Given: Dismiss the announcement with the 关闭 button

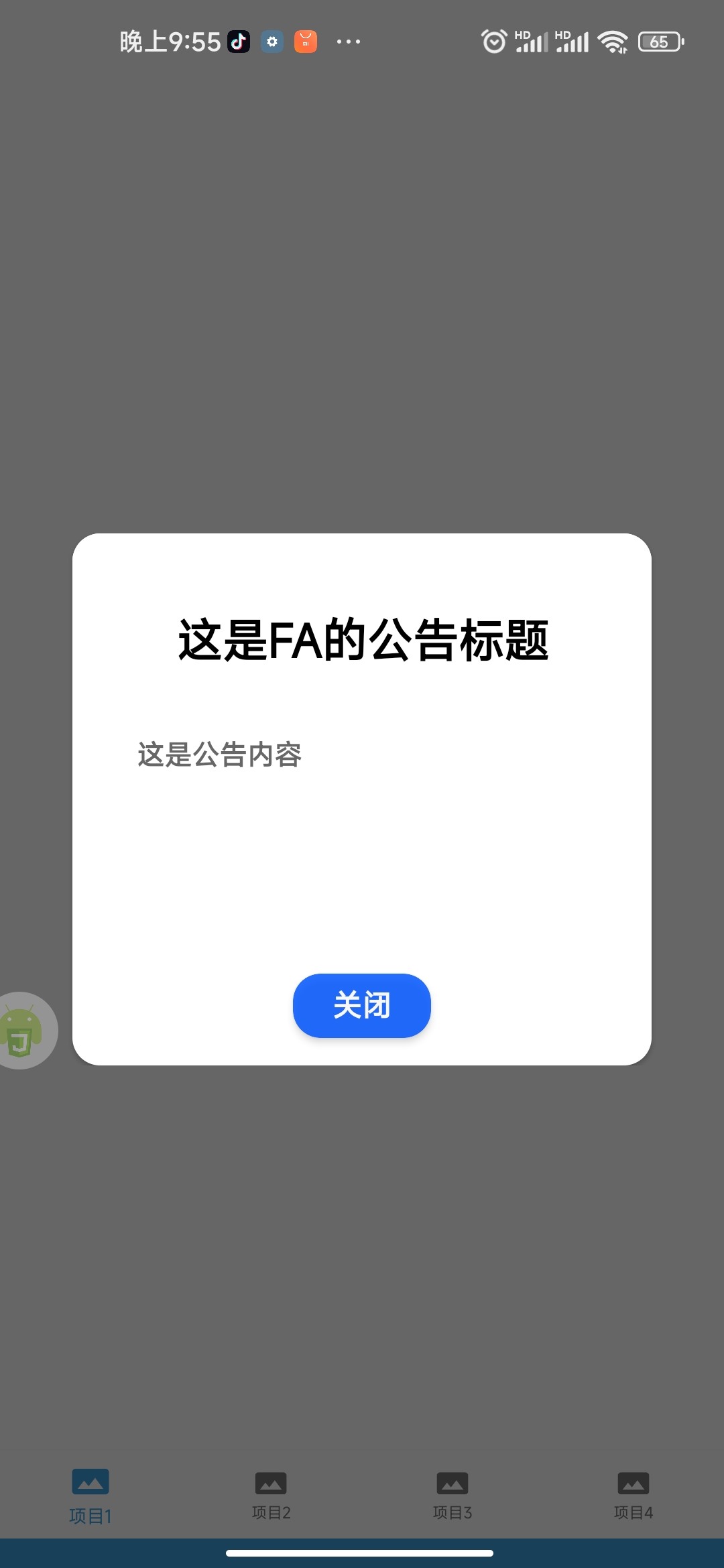Looking at the screenshot, I should [x=361, y=1005].
